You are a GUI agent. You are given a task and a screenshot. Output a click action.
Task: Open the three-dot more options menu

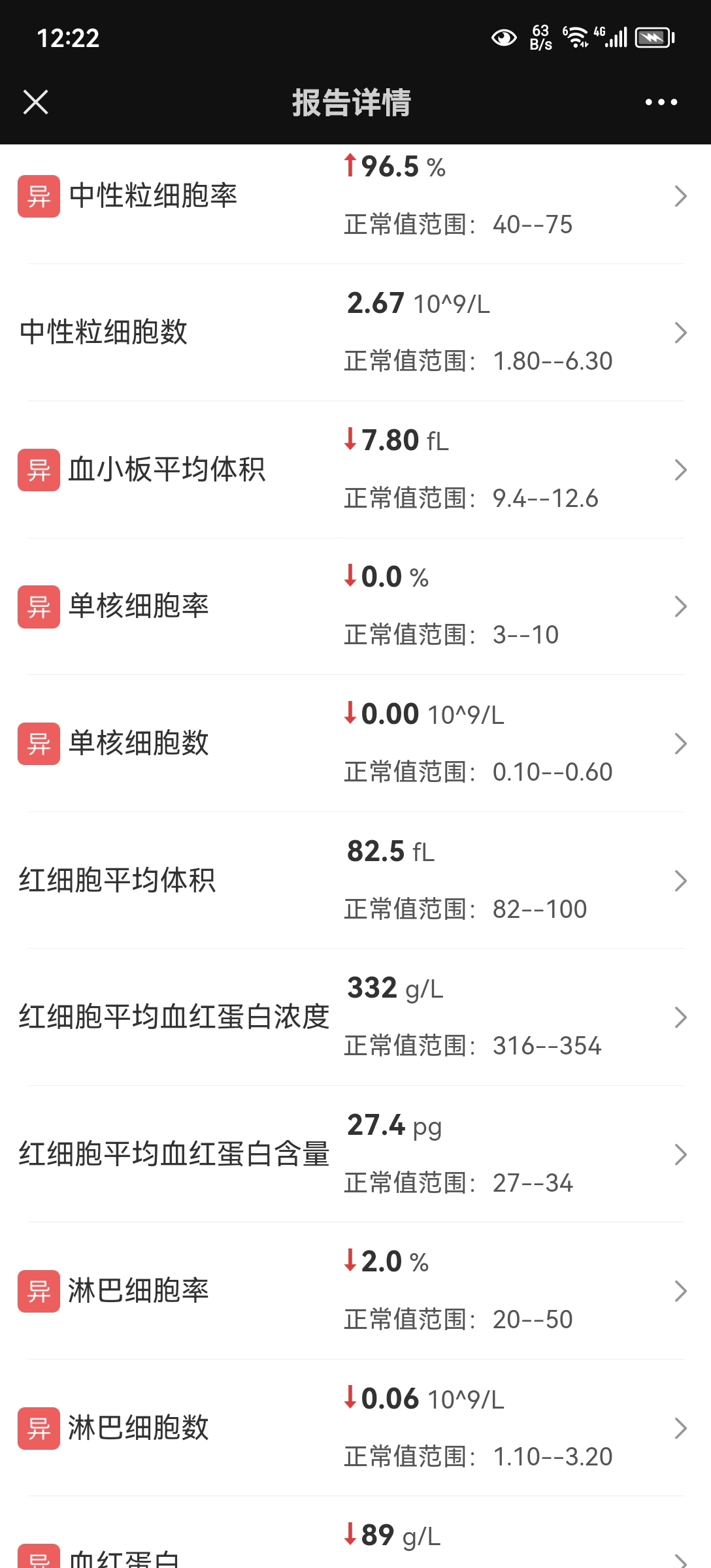661,102
